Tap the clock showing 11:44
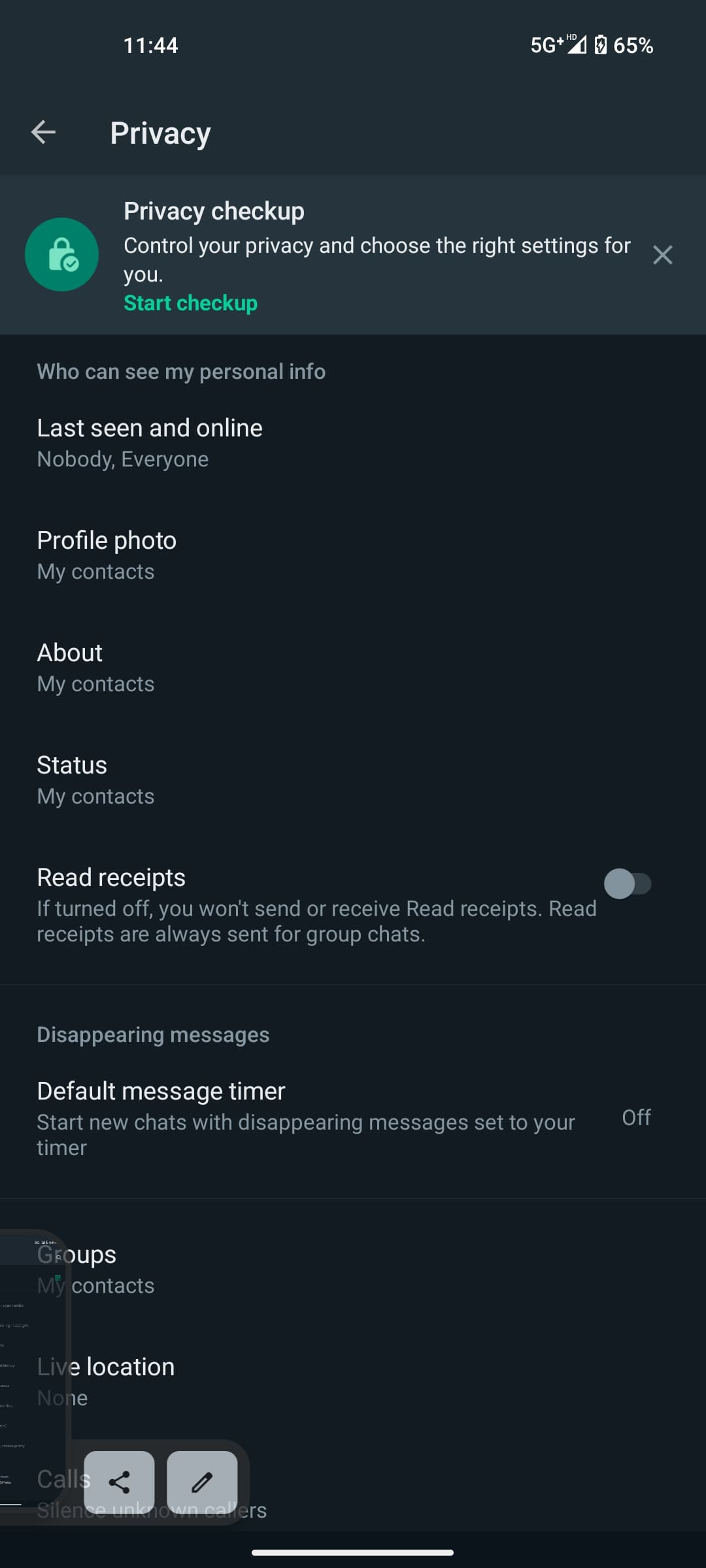This screenshot has height=1568, width=706. (149, 45)
